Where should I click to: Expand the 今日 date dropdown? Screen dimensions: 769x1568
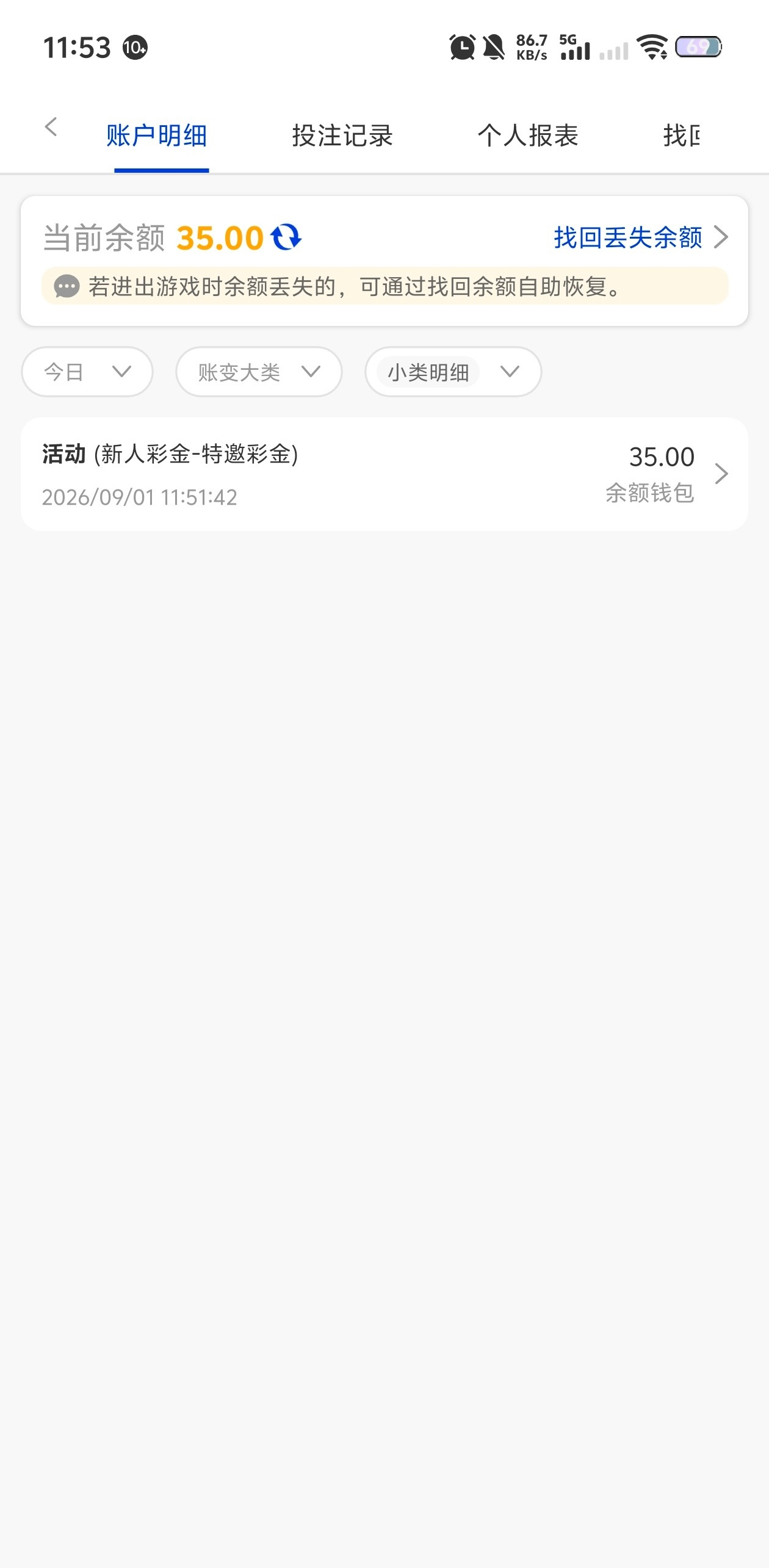pyautogui.click(x=87, y=372)
